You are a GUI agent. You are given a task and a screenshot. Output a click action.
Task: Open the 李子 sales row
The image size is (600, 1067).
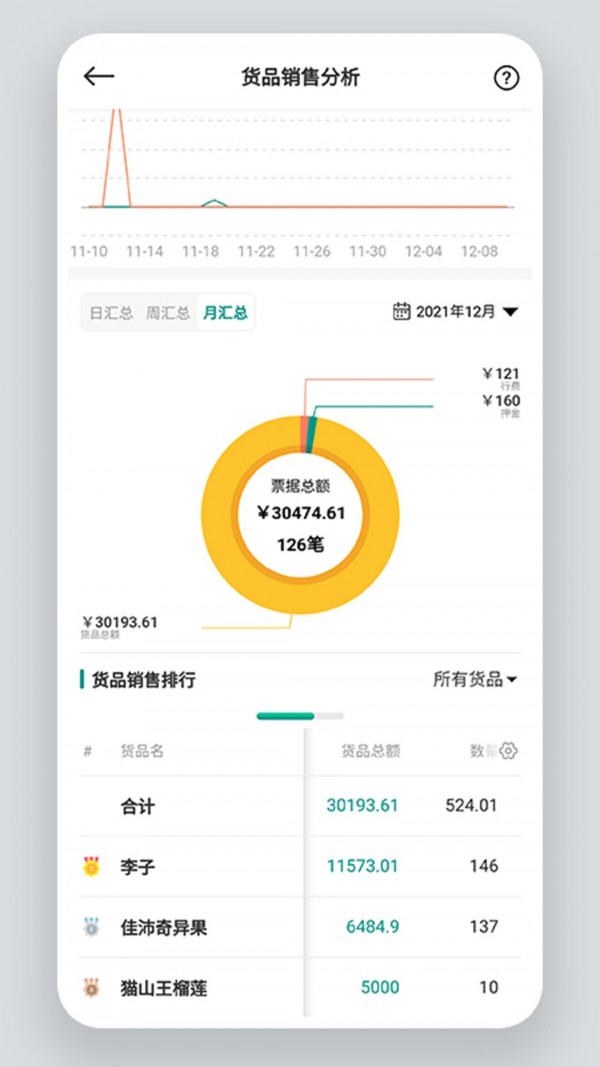click(x=300, y=866)
